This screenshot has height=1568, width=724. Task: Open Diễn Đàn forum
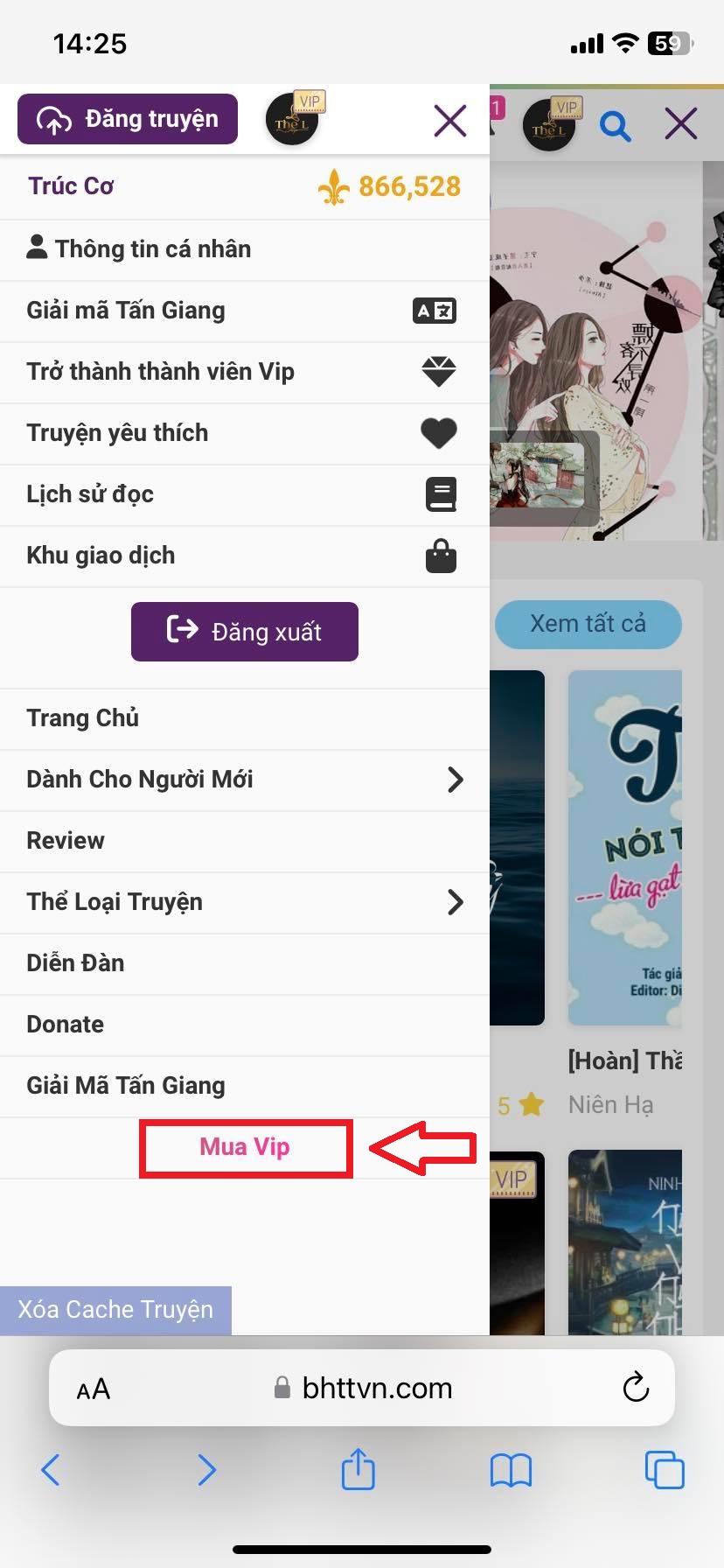(76, 963)
